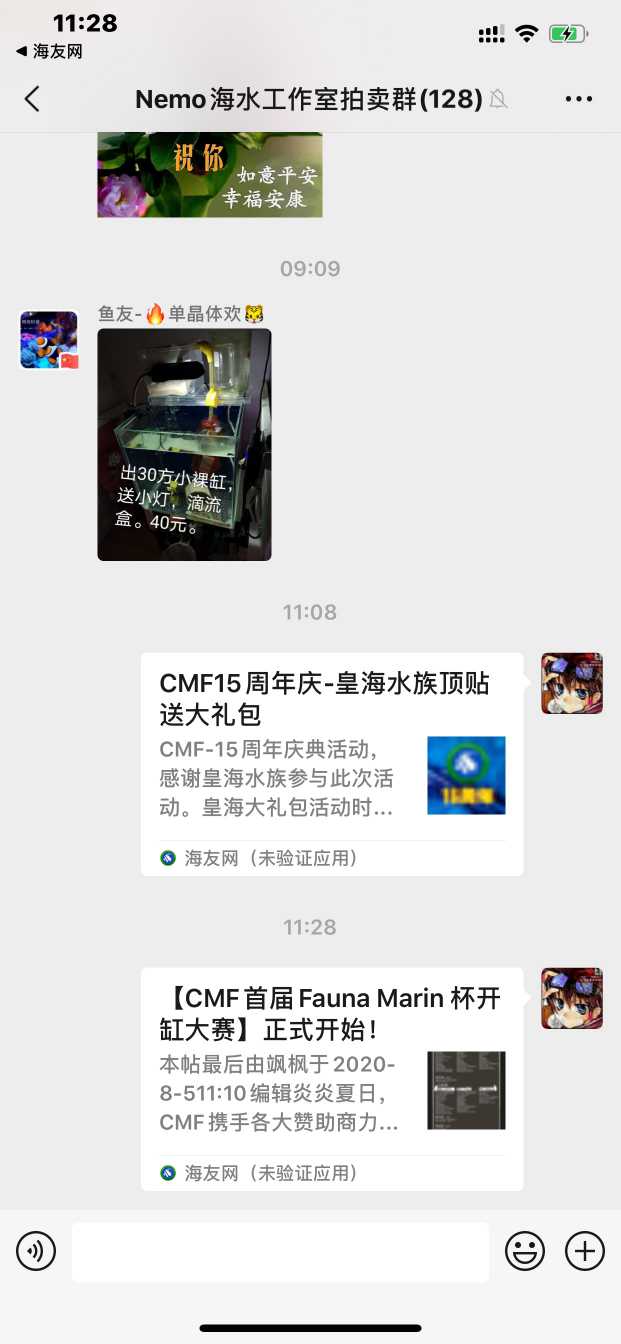
Task: Open the CMF15周年庆 shared link card
Action: click(332, 764)
